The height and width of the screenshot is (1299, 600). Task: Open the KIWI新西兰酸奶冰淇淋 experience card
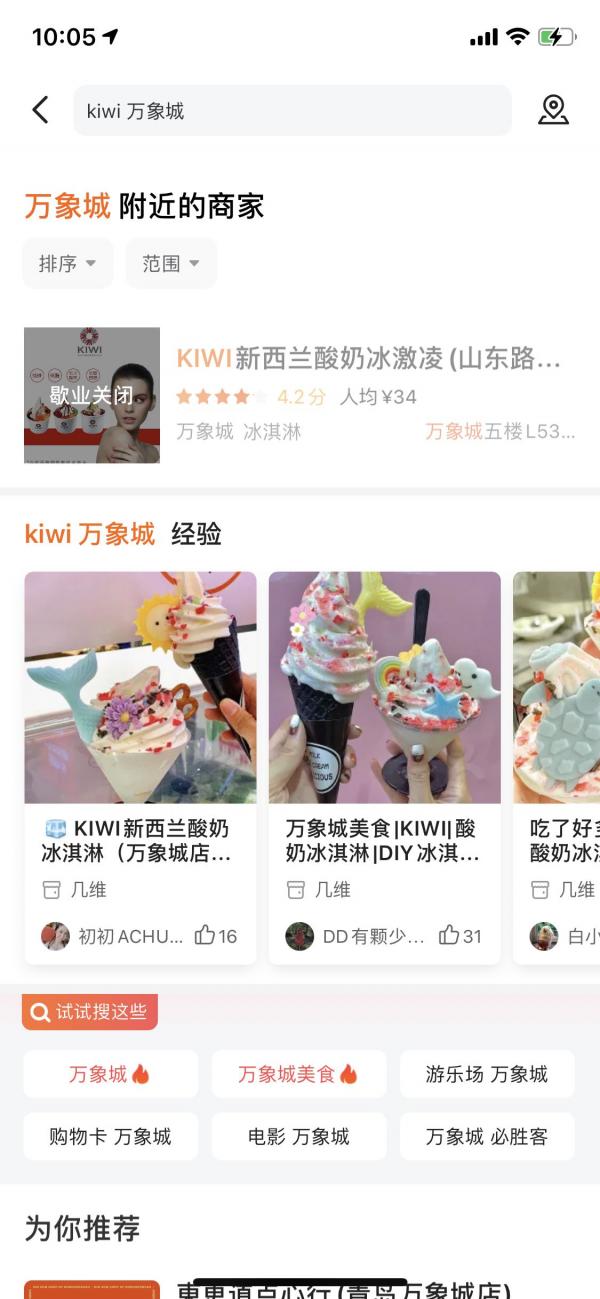tap(140, 767)
